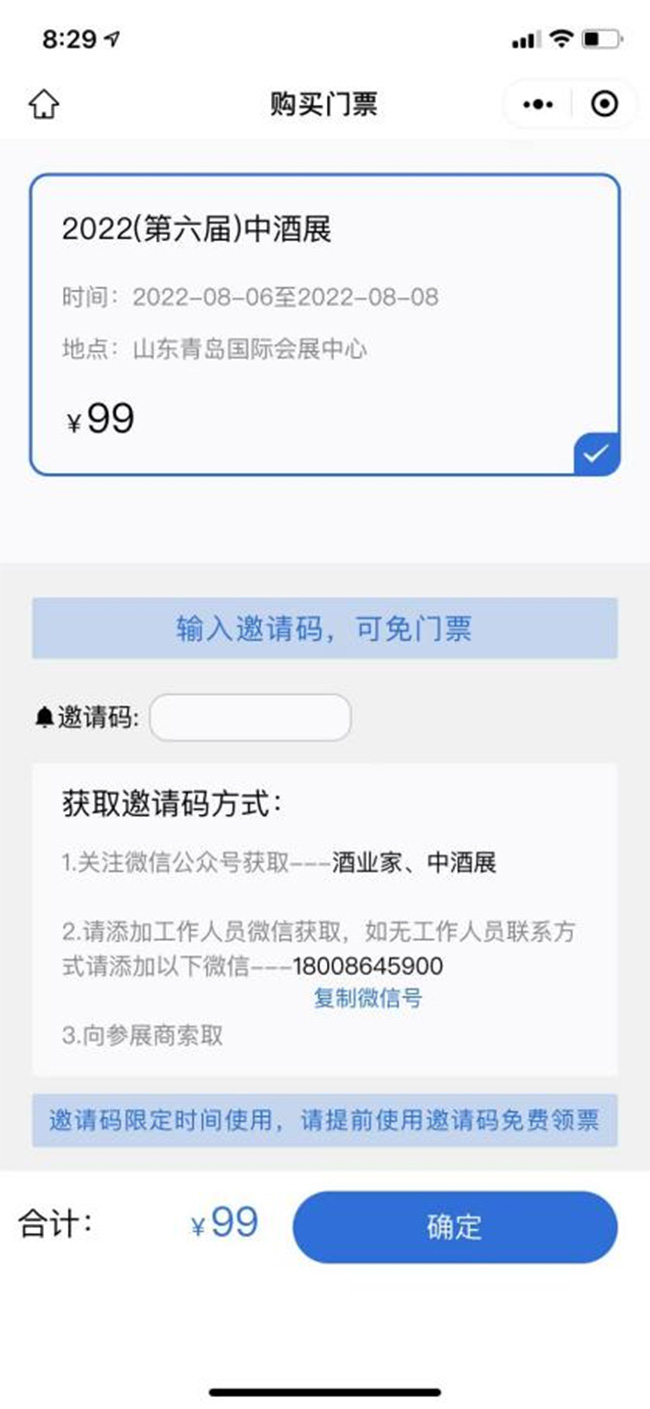Select the 2022(第六届)中酒展 ticket card

click(324, 324)
